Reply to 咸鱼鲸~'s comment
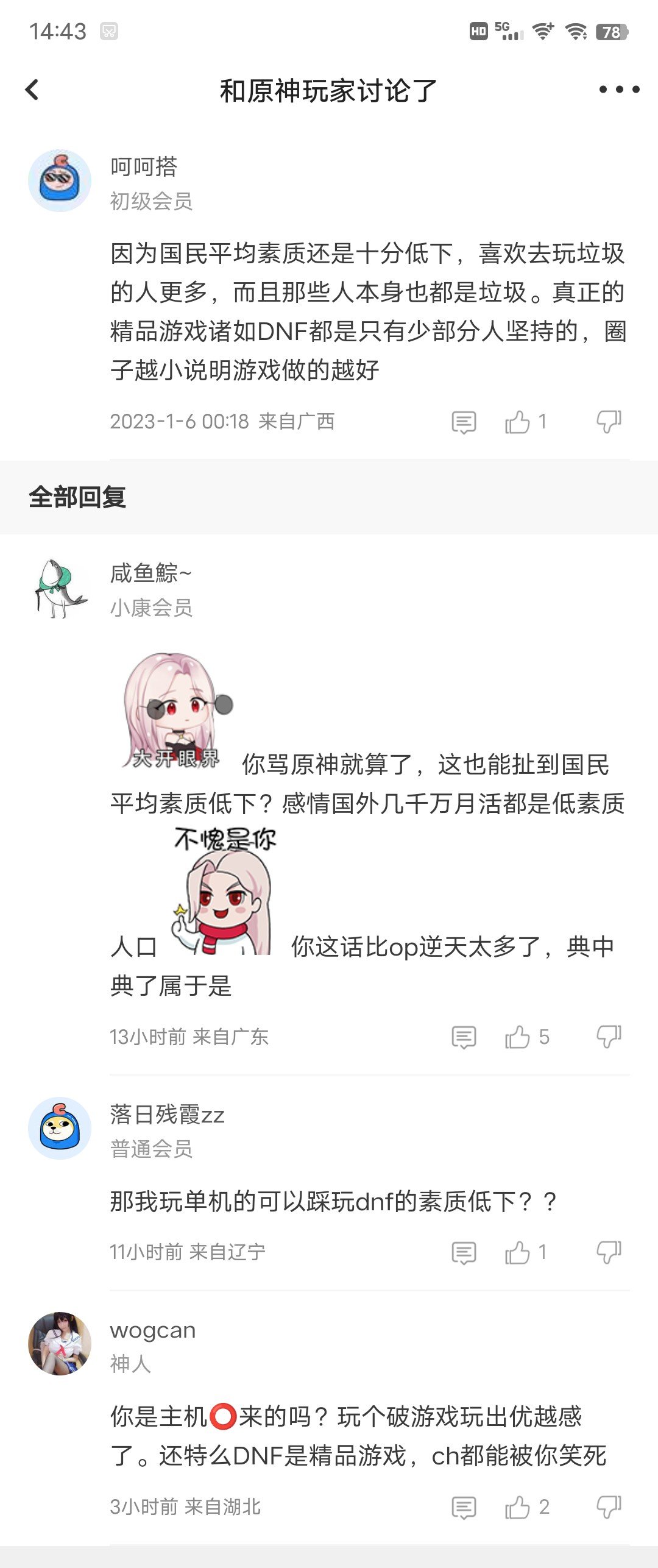Screen dimensions: 658x1568 coord(464,1037)
